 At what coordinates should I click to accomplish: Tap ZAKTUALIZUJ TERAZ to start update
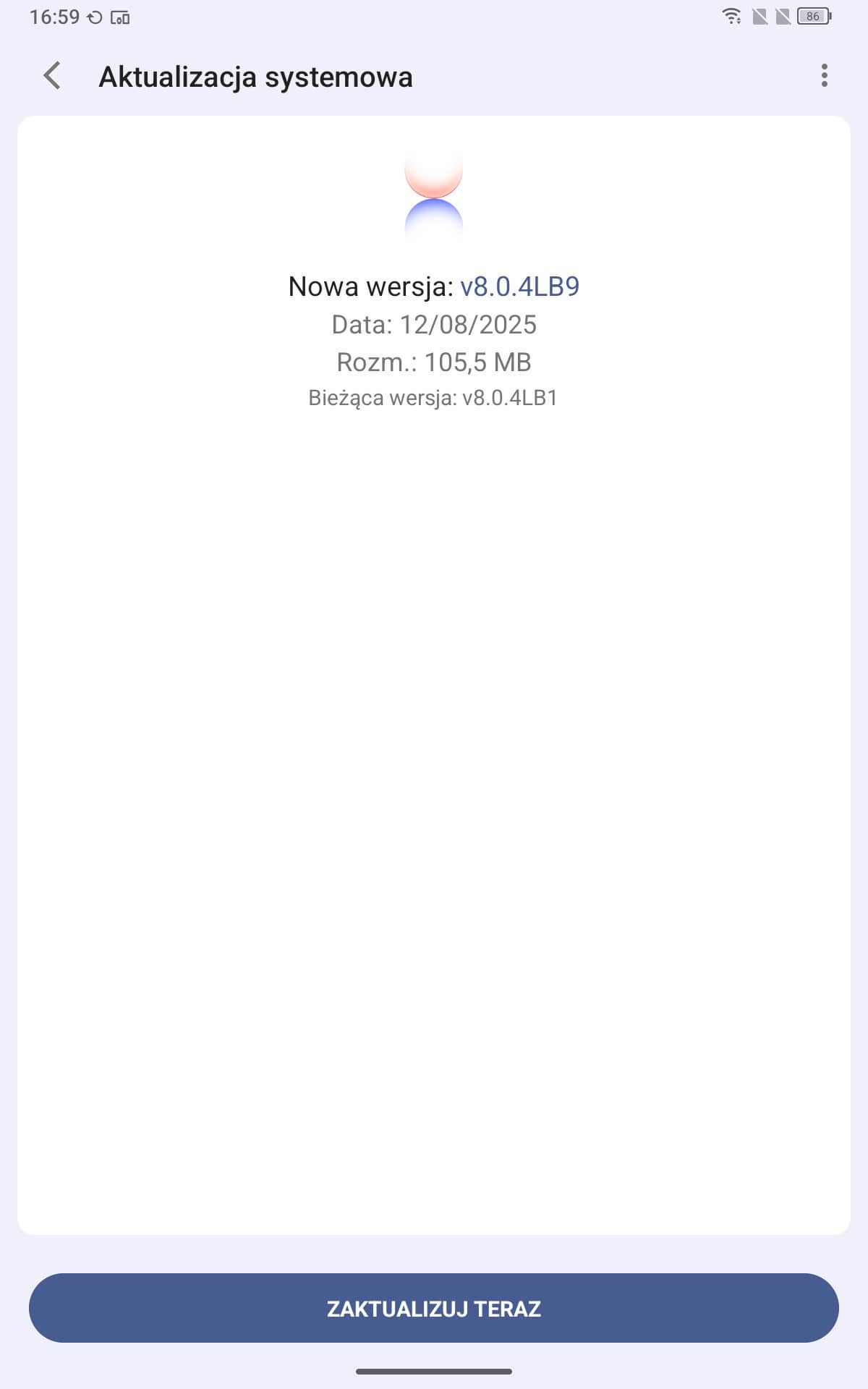pos(434,1308)
